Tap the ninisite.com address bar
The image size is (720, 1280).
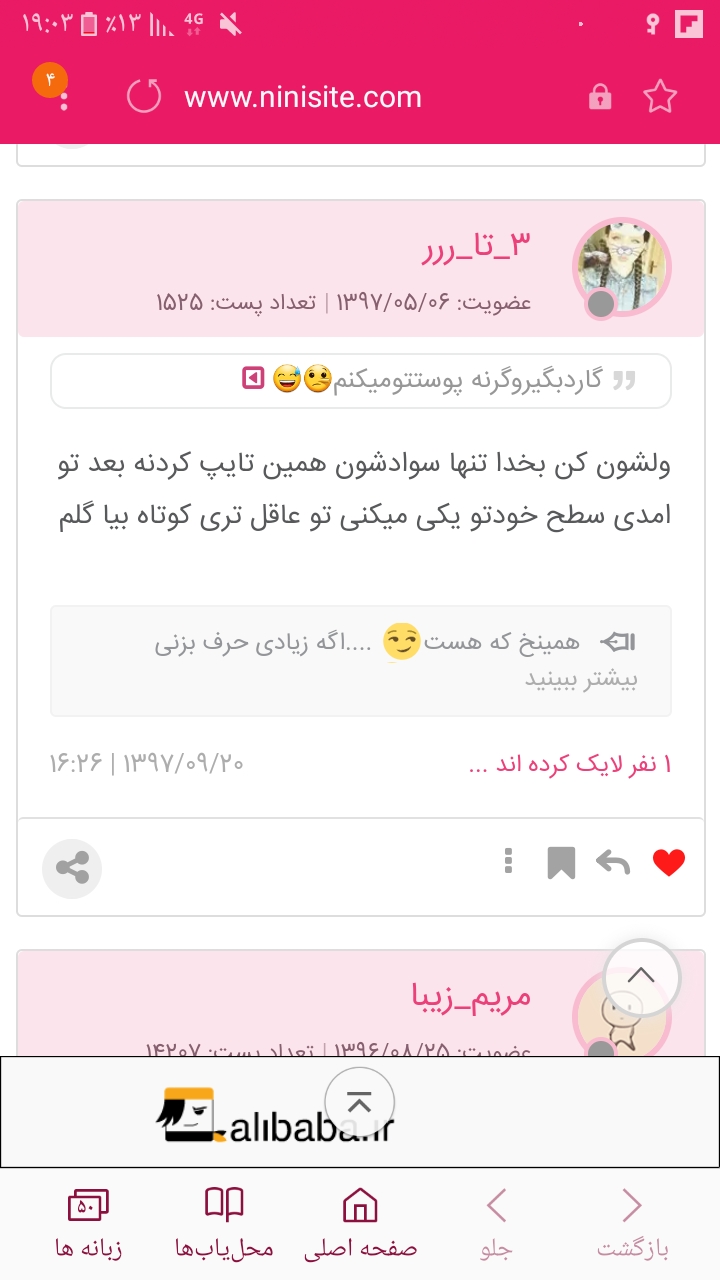coord(303,97)
